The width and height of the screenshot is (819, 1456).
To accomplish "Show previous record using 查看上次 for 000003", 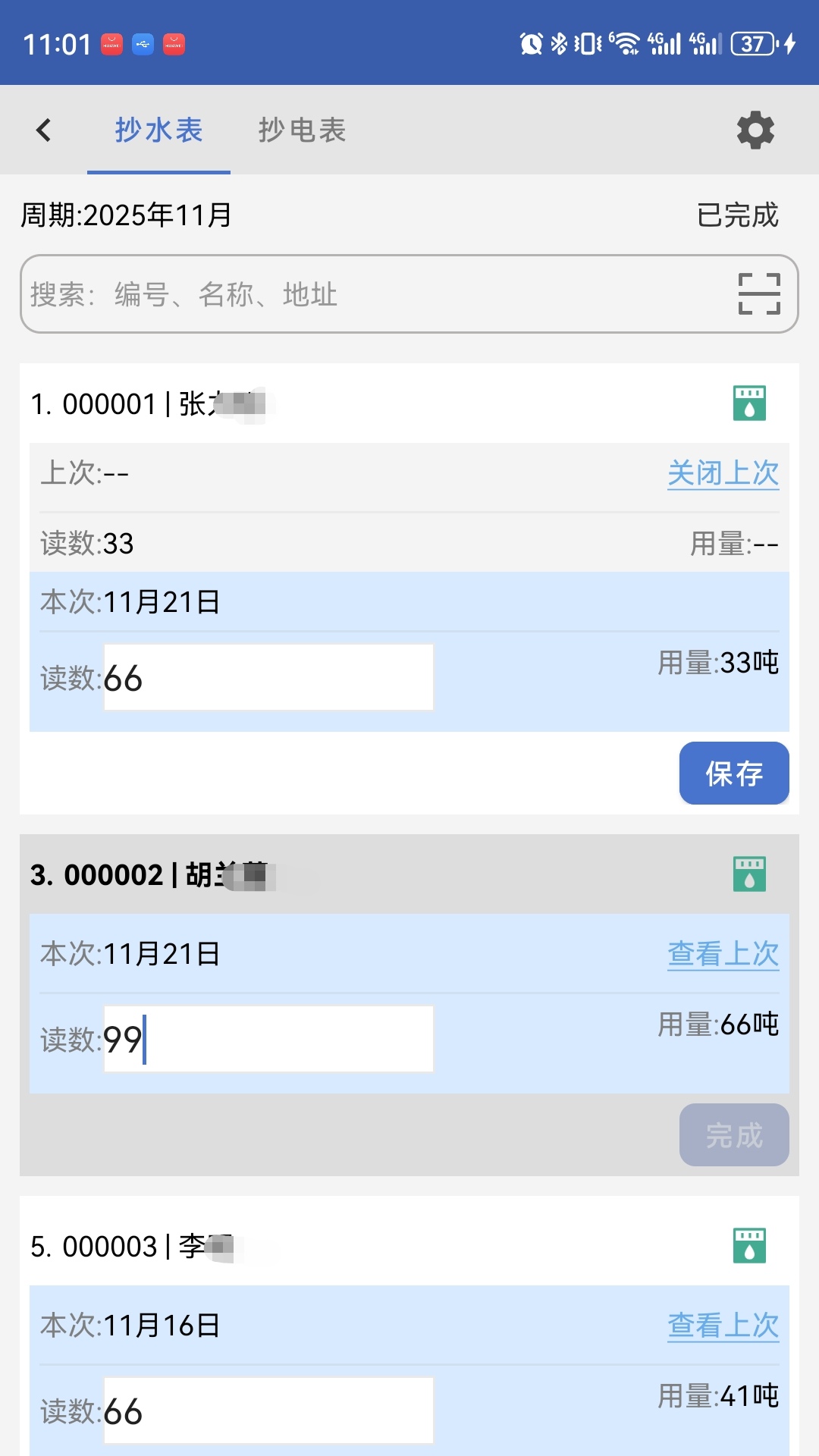I will 722,1326.
